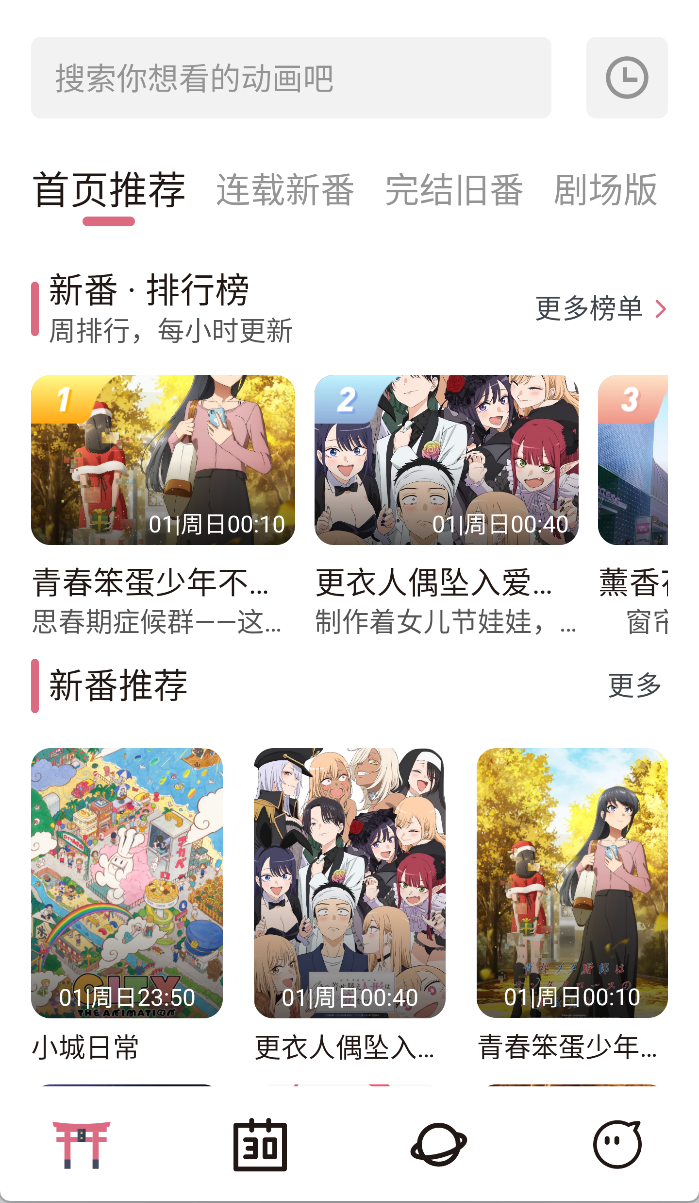Tap the anime search box

[290, 78]
